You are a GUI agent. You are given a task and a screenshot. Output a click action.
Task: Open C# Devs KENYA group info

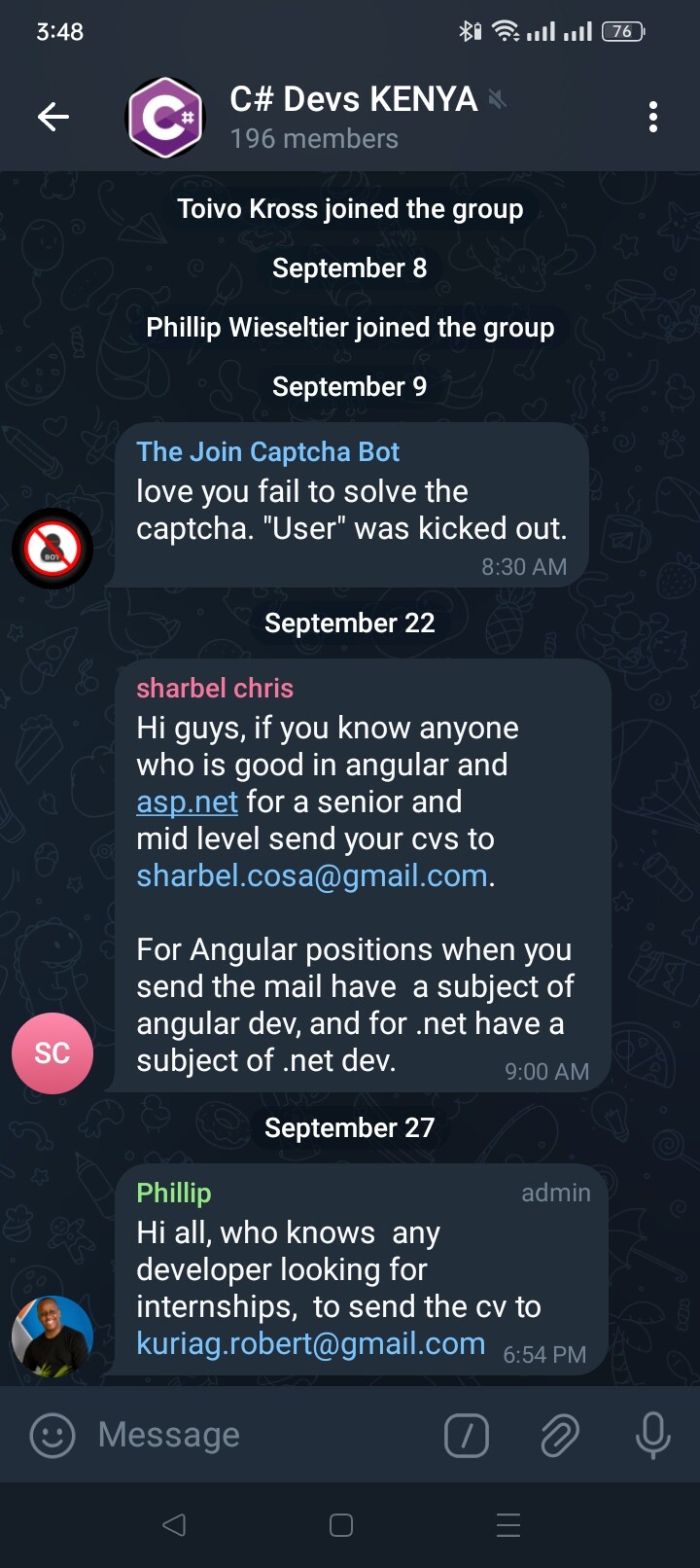tap(353, 117)
